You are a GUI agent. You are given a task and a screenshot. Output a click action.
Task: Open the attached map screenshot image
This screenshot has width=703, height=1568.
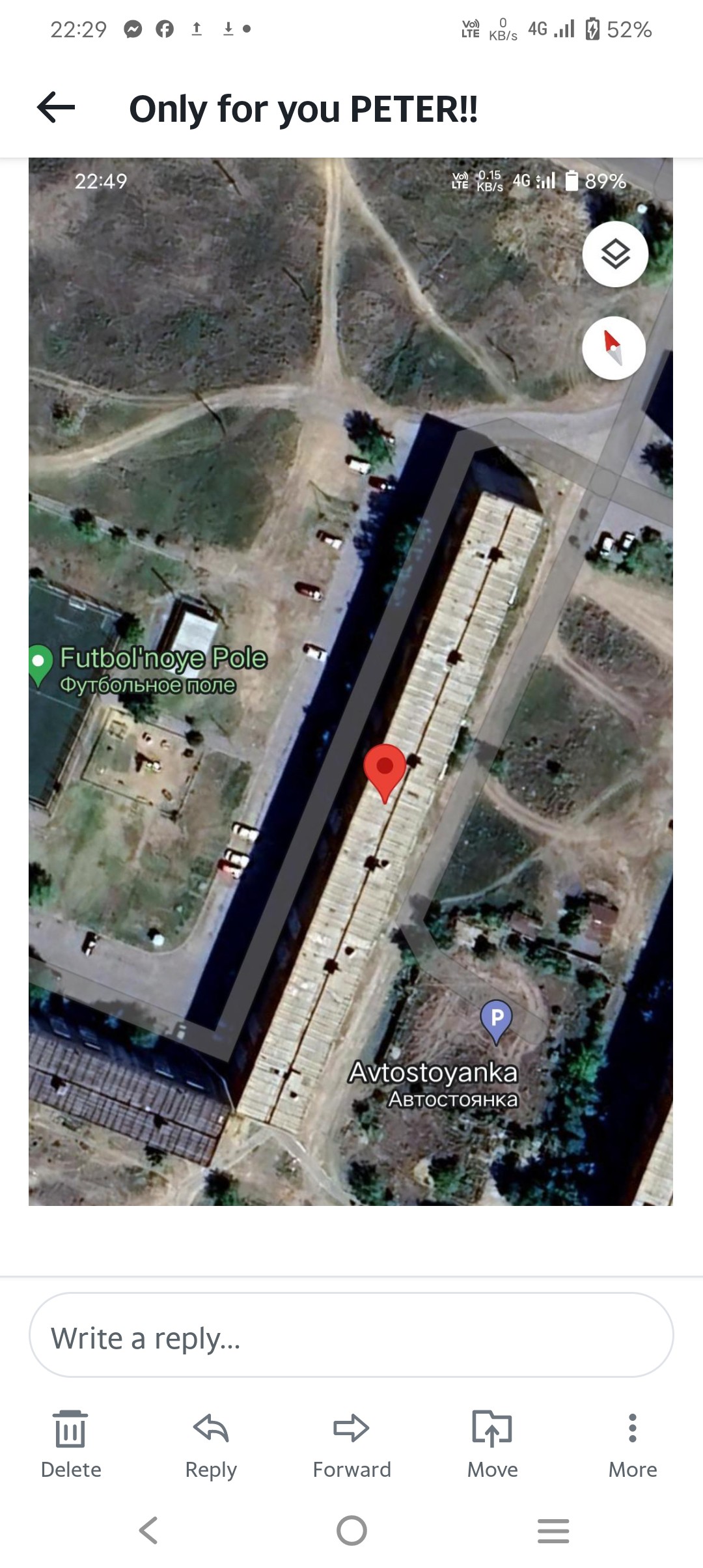(x=351, y=681)
